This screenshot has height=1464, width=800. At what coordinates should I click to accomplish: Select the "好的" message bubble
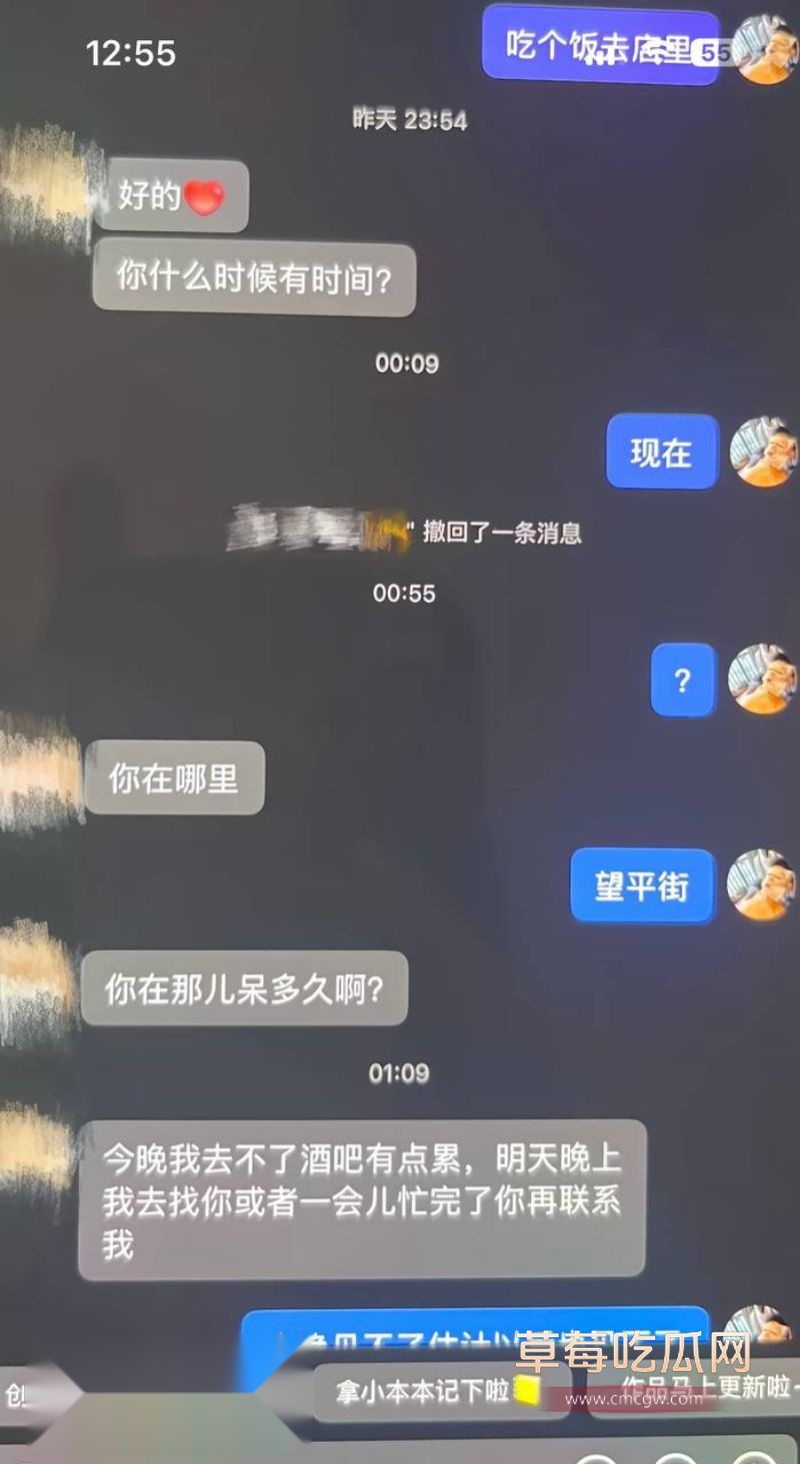[x=172, y=197]
